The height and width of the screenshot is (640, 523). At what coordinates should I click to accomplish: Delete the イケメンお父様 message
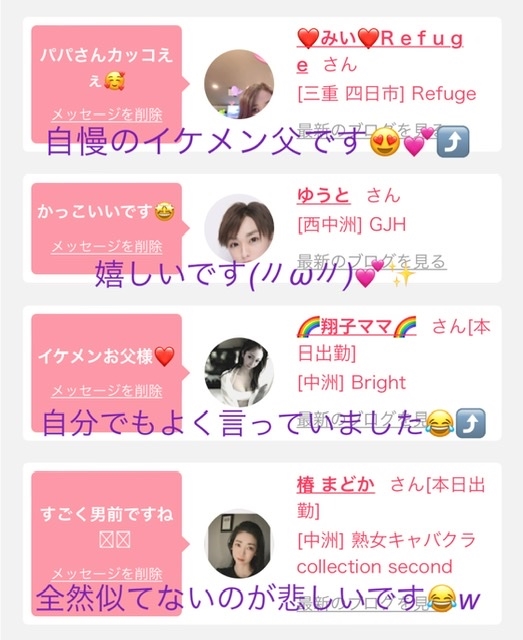click(x=107, y=391)
